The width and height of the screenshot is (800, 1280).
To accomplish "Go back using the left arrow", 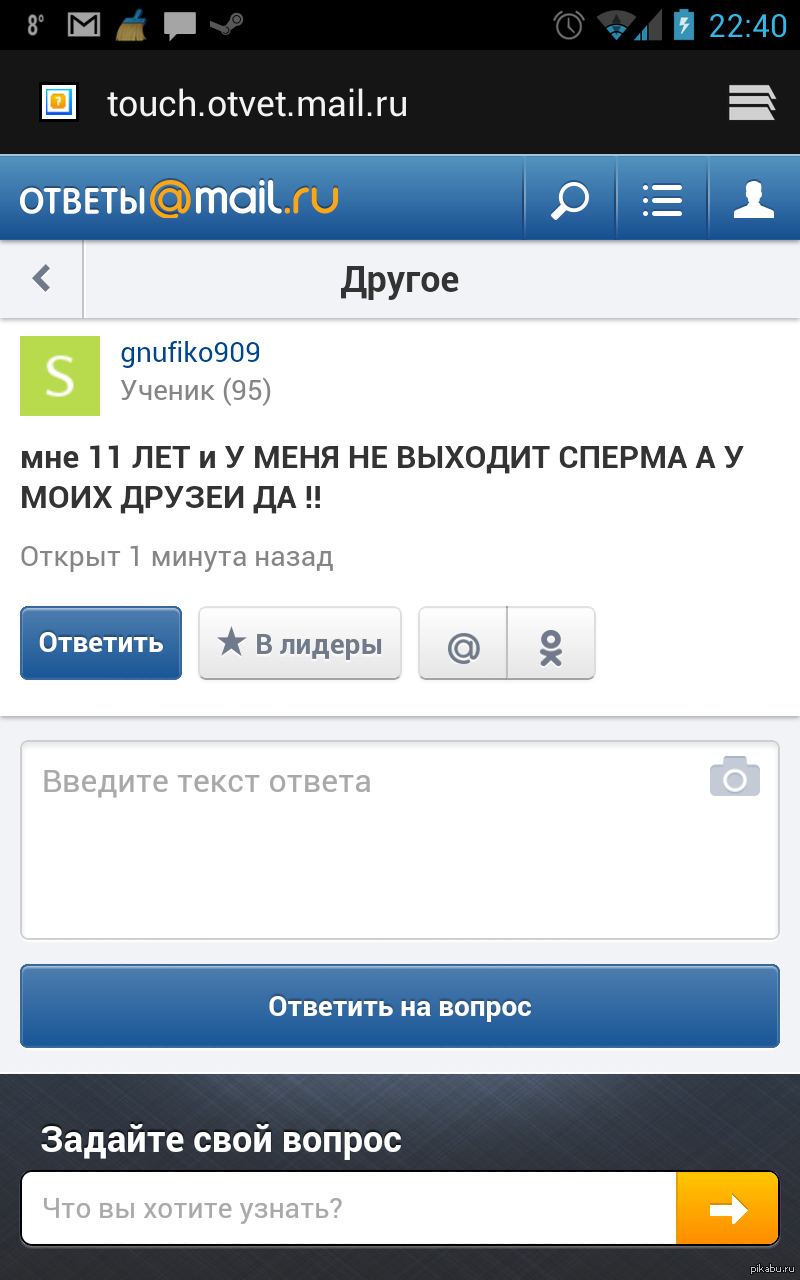I will coord(42,279).
